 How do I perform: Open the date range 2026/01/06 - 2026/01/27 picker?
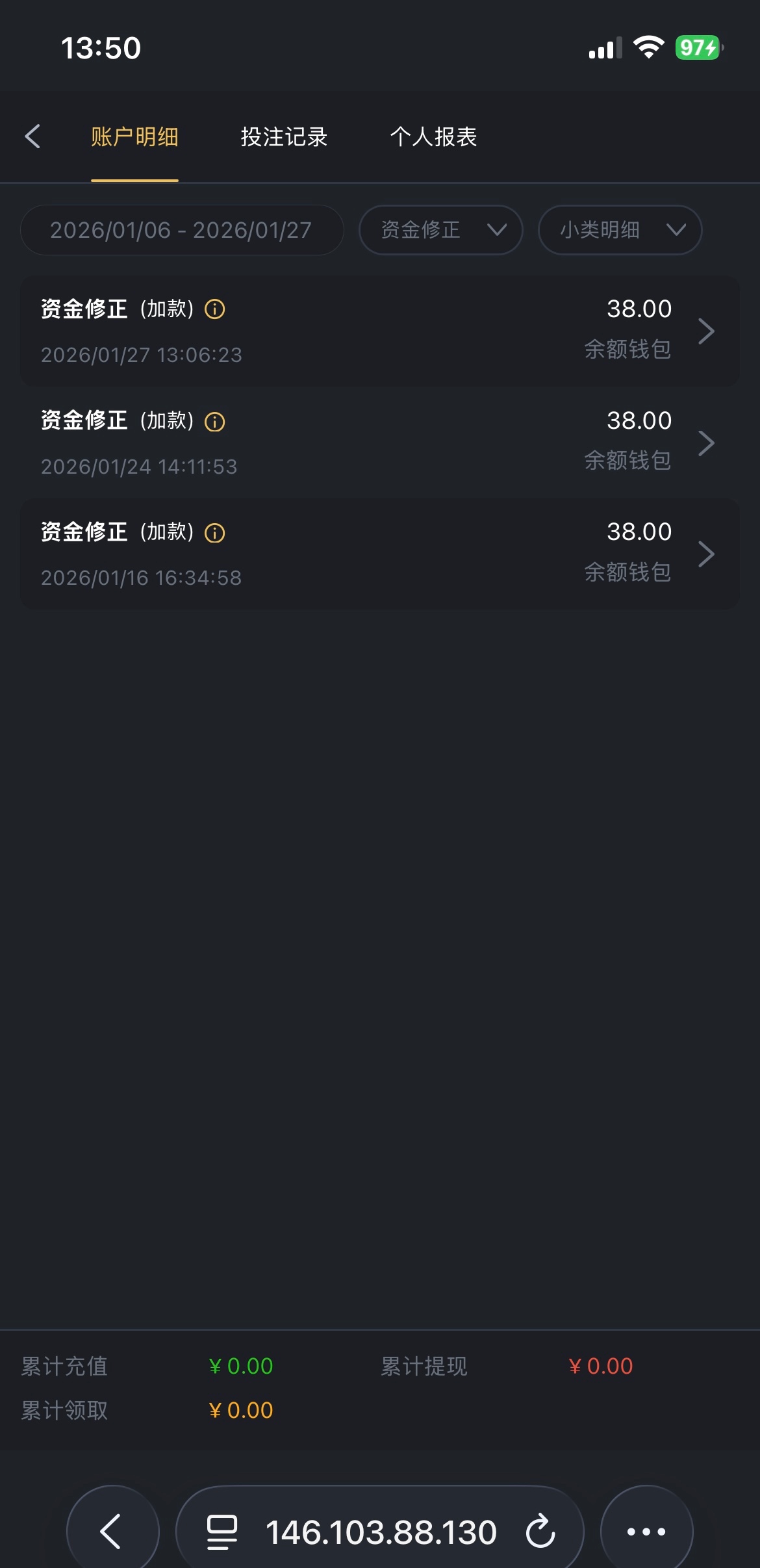coord(181,230)
